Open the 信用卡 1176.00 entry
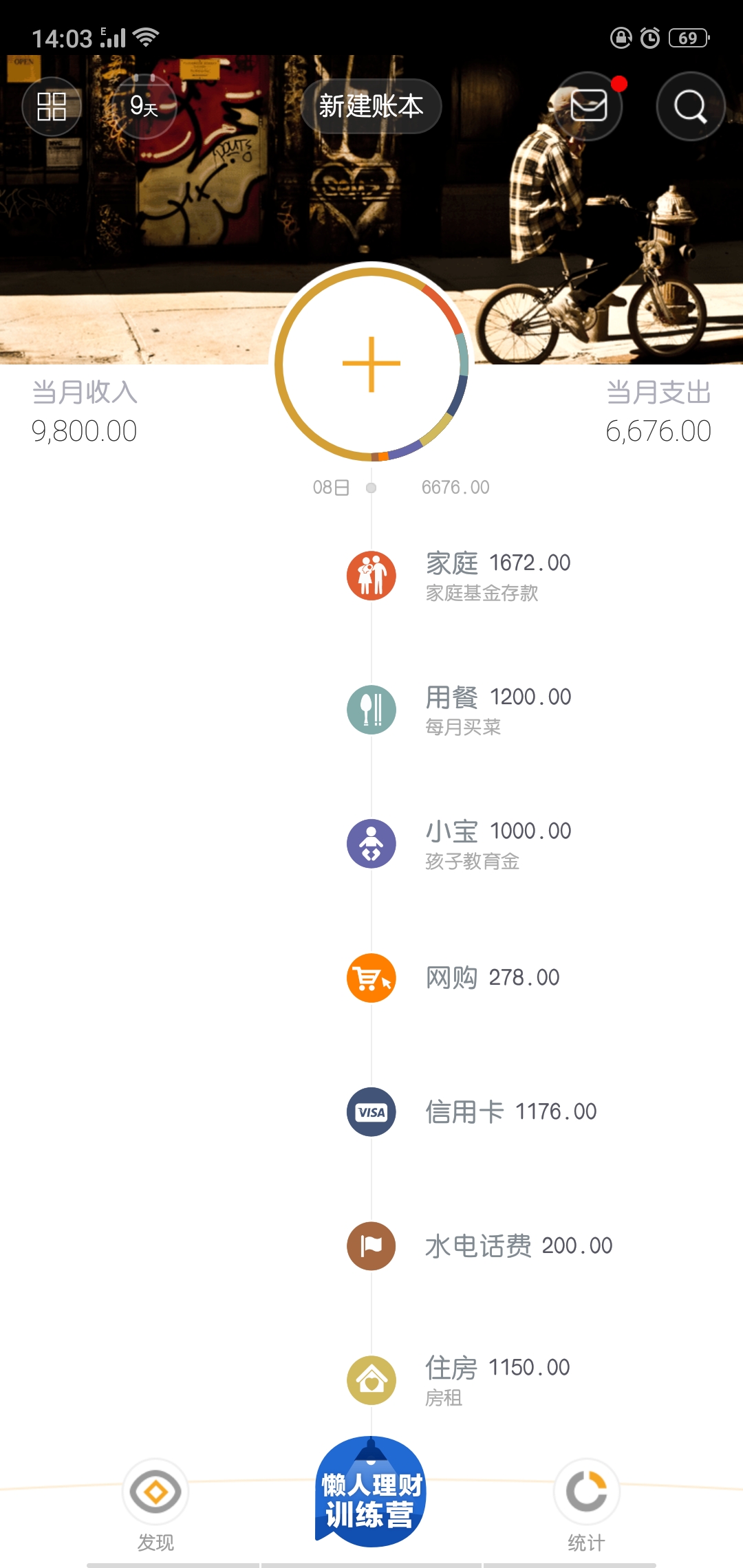 pyautogui.click(x=472, y=1112)
